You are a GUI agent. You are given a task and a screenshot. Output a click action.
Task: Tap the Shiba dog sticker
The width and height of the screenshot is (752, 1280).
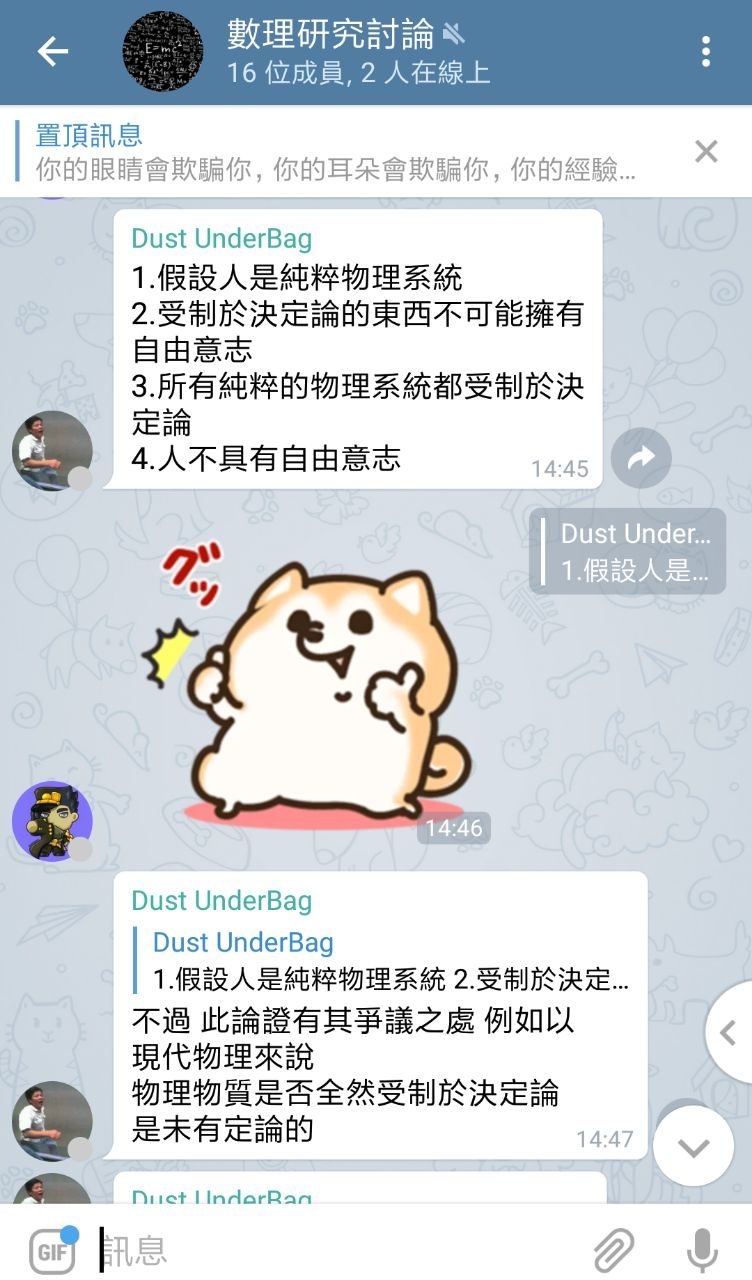click(318, 690)
